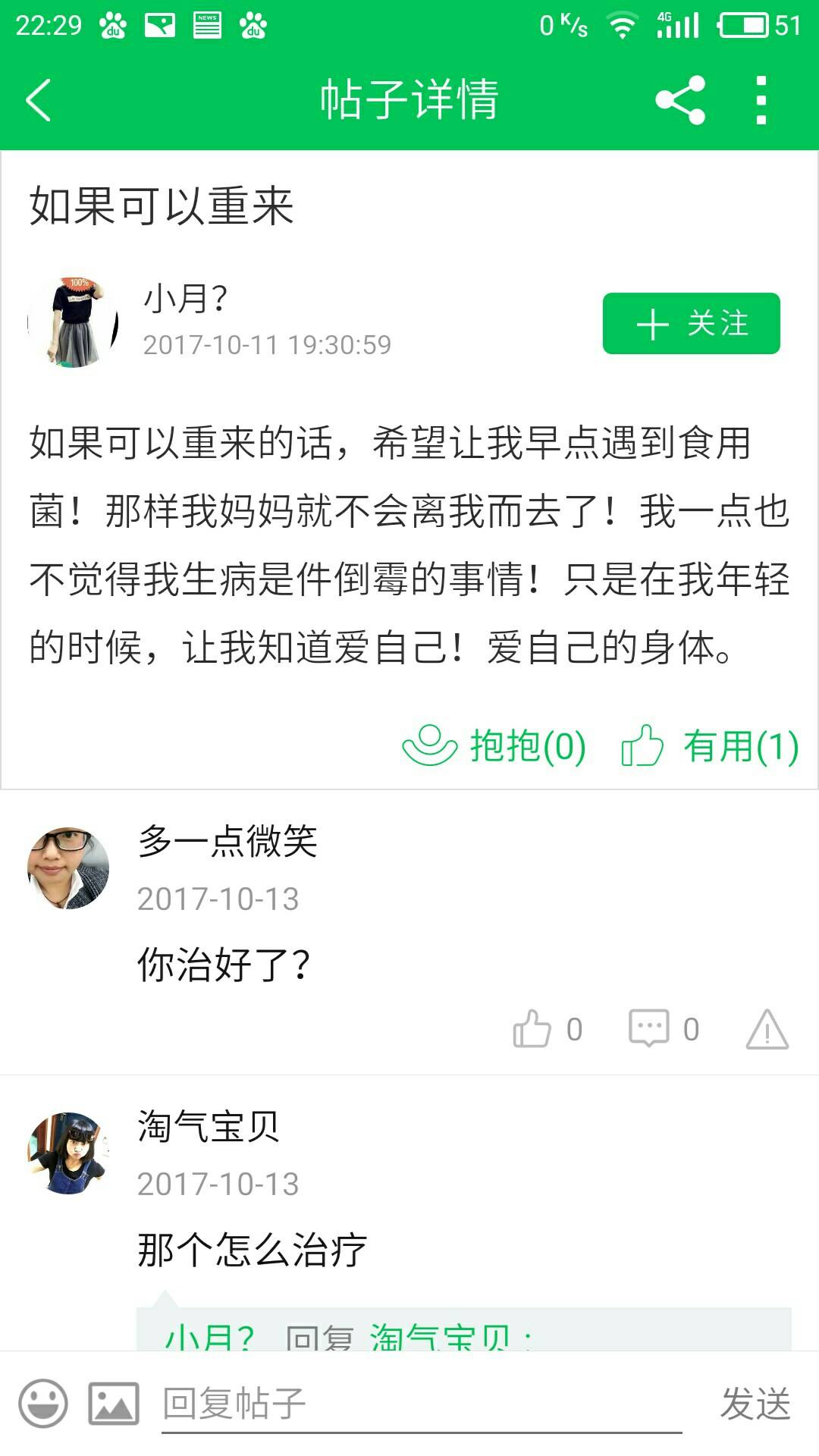Share this post
This screenshot has height=1456, width=819.
click(x=680, y=100)
